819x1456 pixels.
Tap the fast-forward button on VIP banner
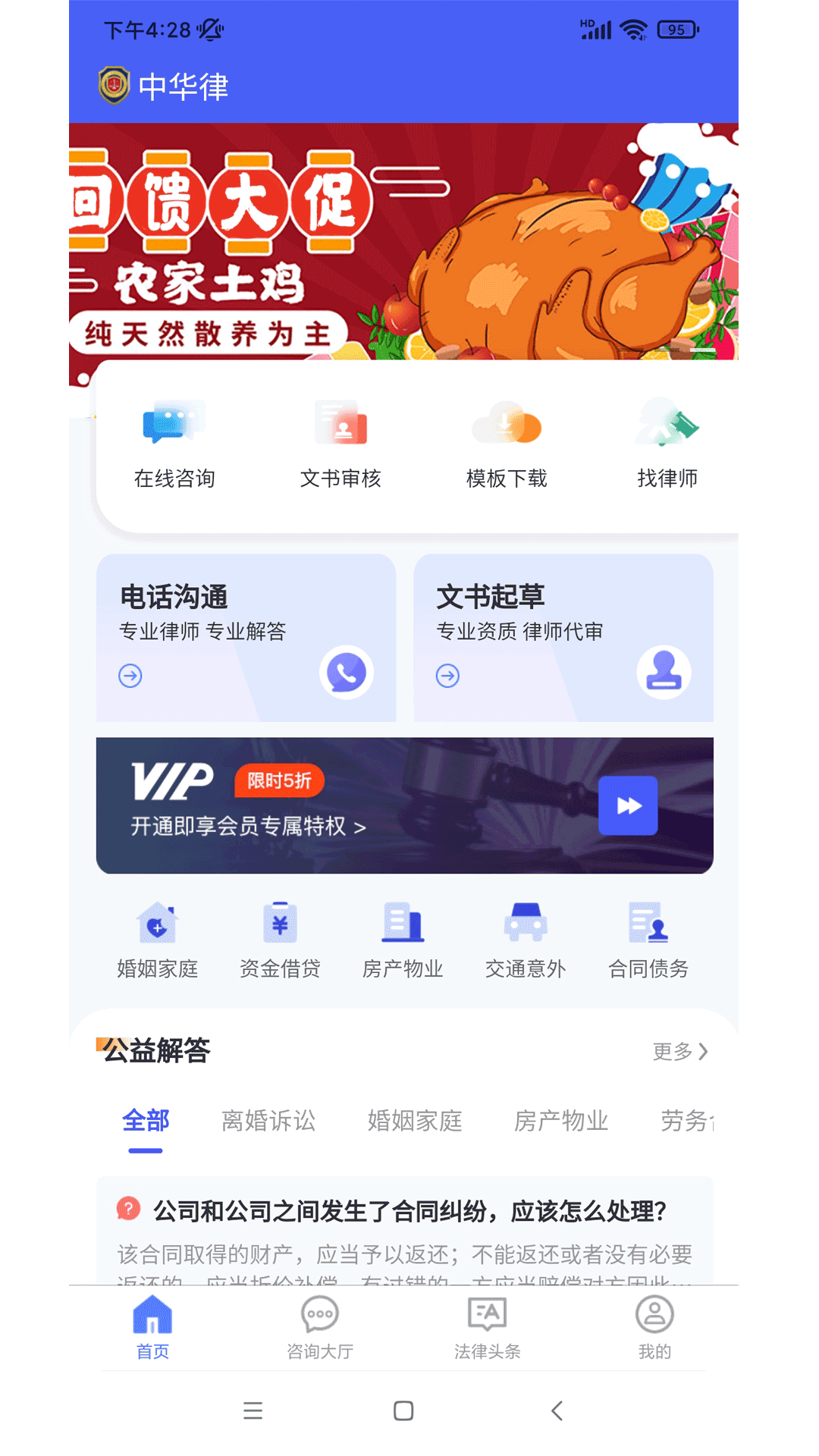[628, 805]
